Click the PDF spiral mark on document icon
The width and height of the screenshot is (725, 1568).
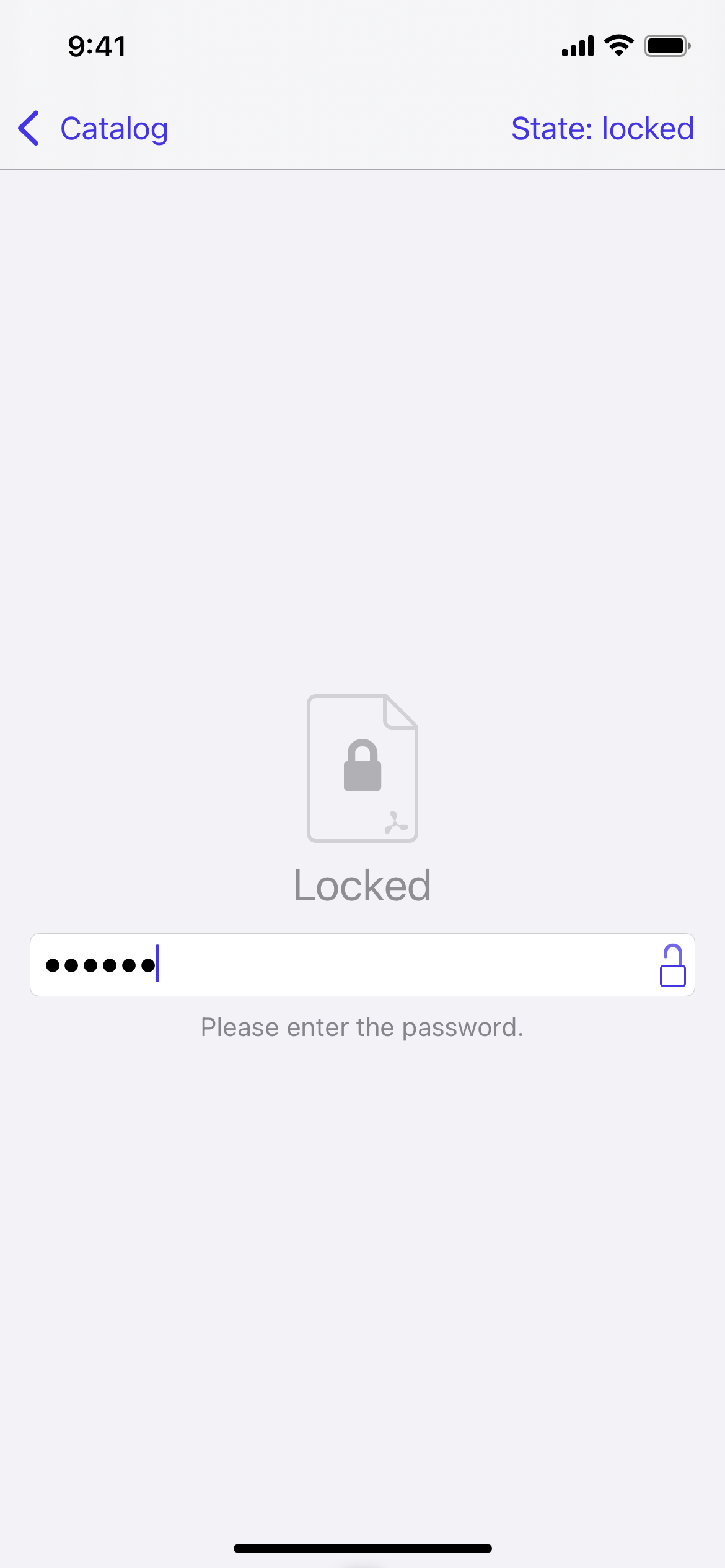[395, 824]
